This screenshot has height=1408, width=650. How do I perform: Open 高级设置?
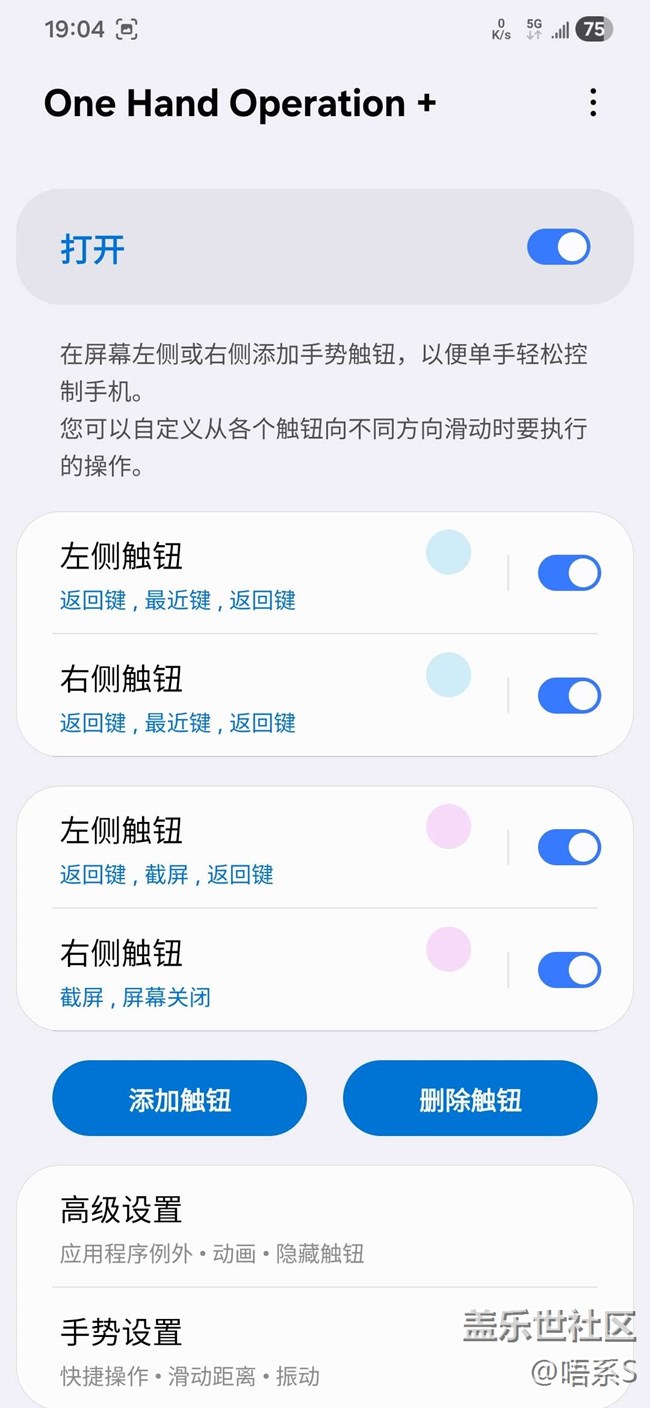point(325,1227)
